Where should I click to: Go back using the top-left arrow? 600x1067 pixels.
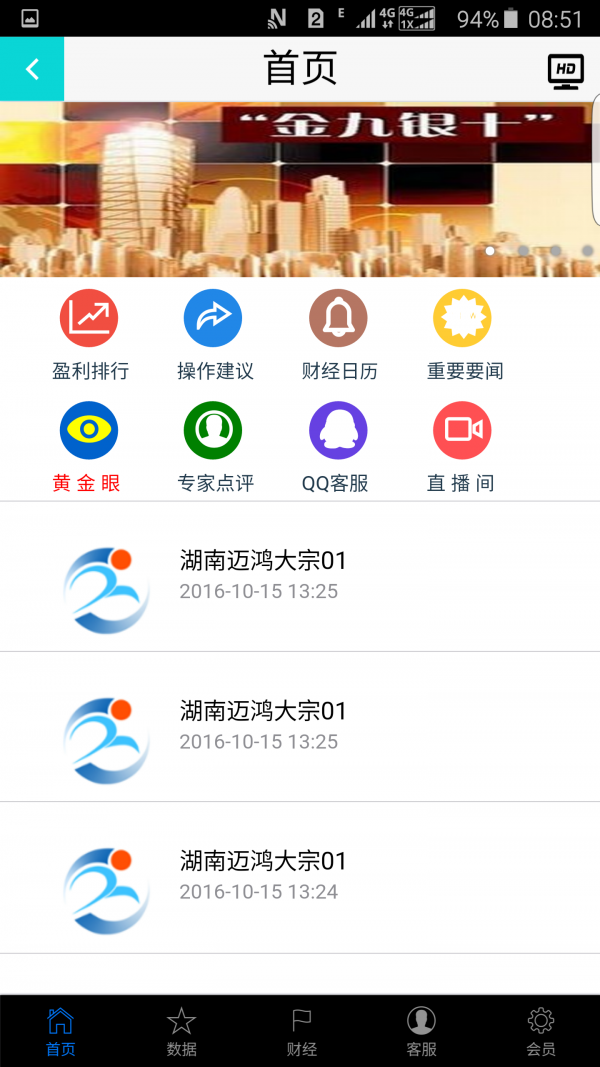pyautogui.click(x=32, y=69)
